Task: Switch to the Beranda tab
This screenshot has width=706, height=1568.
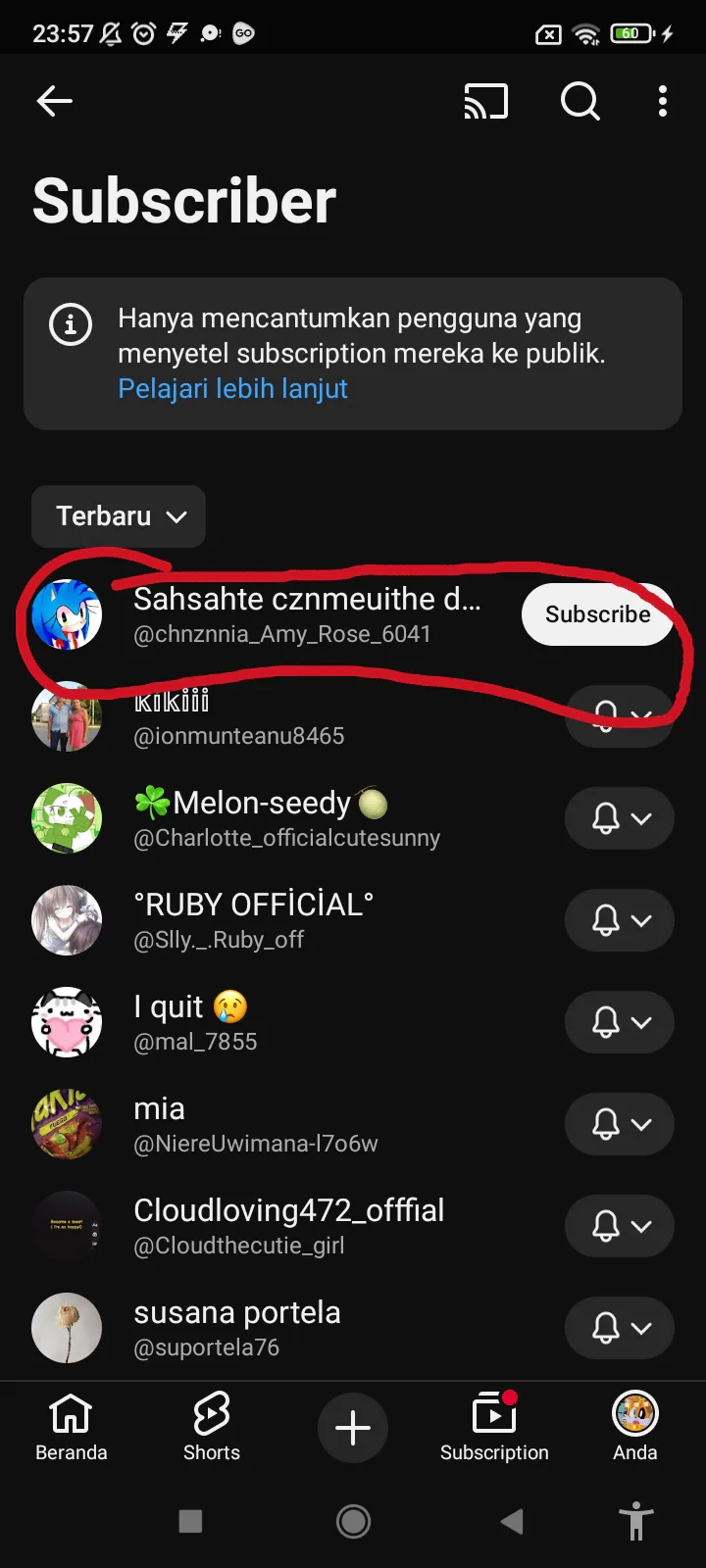Action: 71,1427
